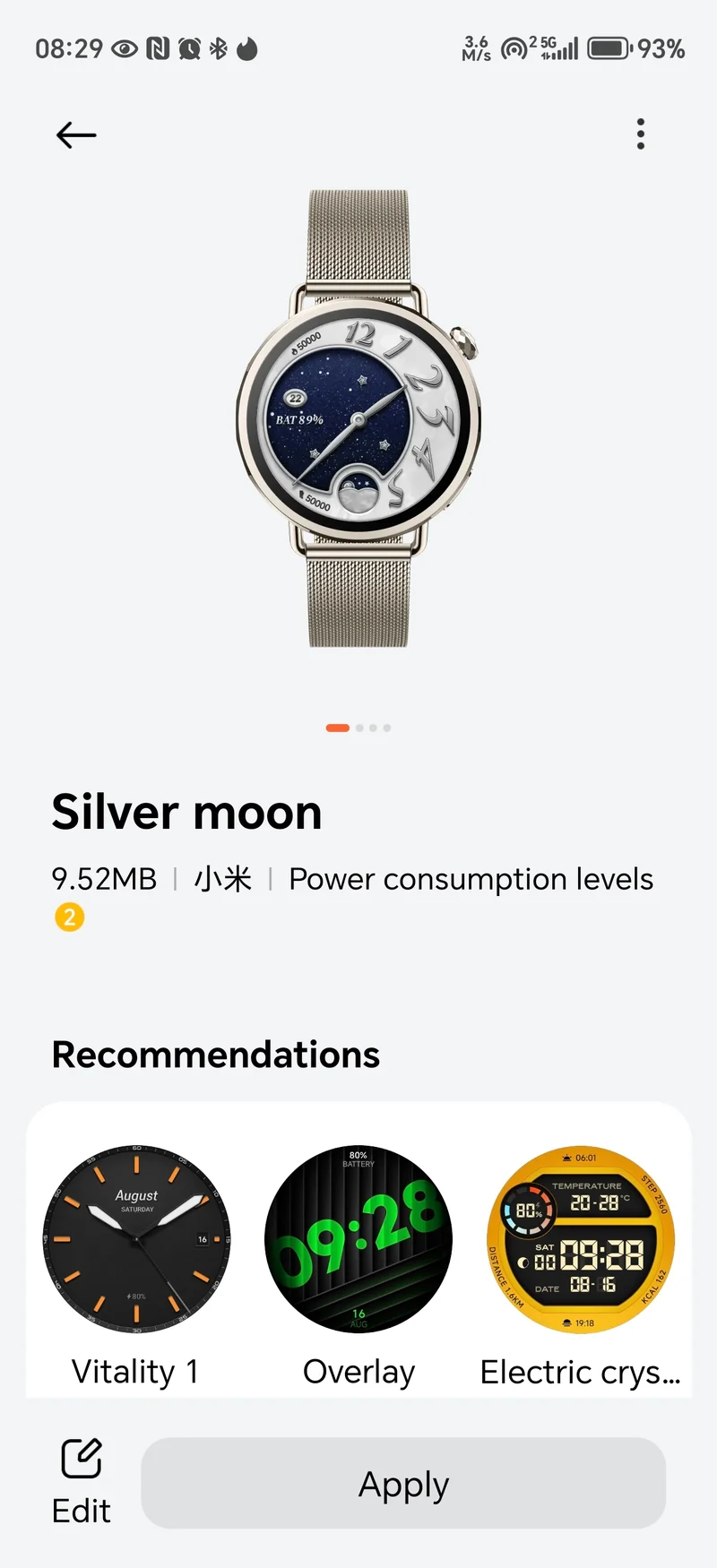Tap the Silver moon preview image

click(x=358, y=418)
